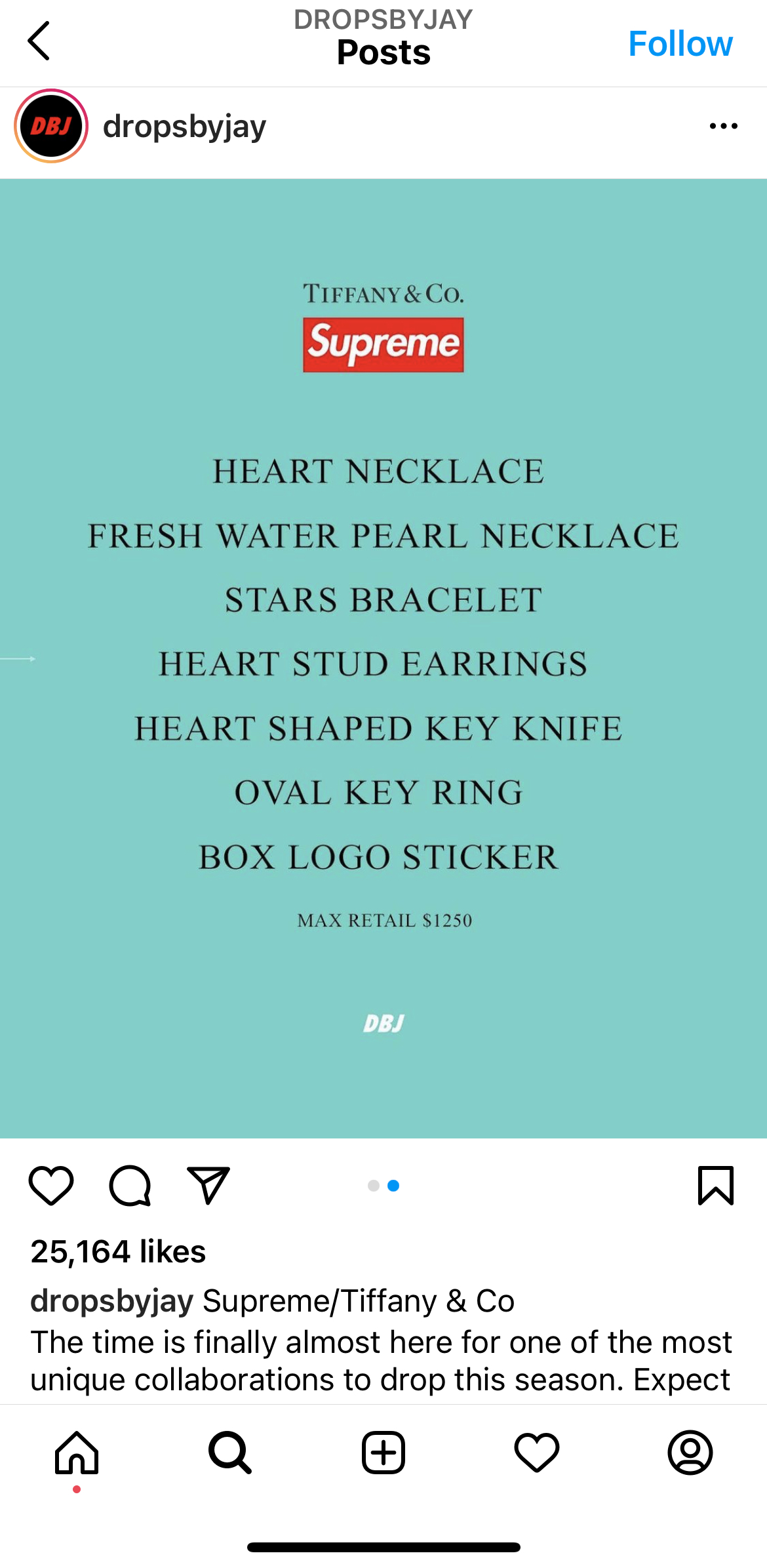This screenshot has width=767, height=1568.
Task: Bookmark this post to saved
Action: pyautogui.click(x=716, y=1185)
